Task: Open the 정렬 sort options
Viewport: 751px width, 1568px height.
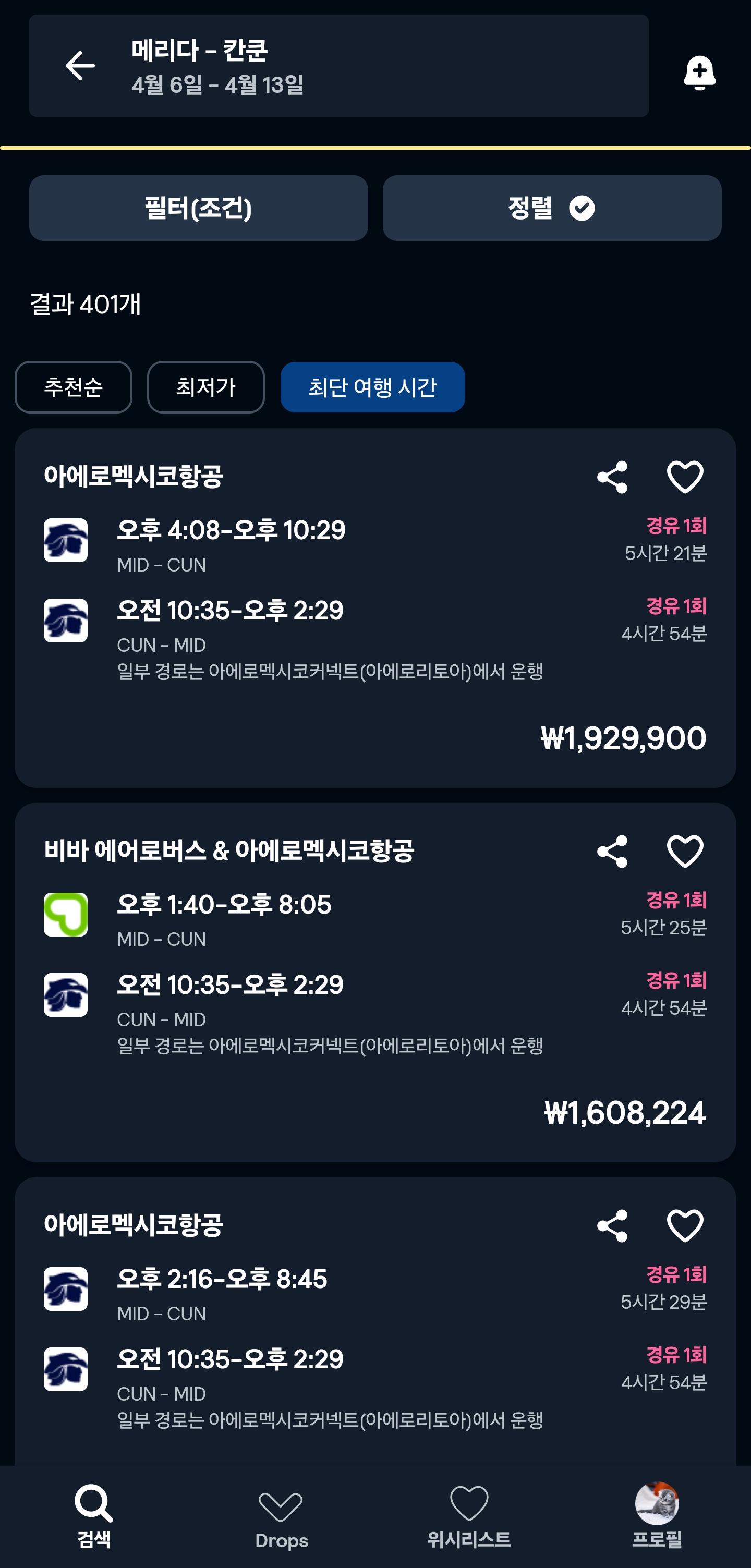Action: [551, 208]
